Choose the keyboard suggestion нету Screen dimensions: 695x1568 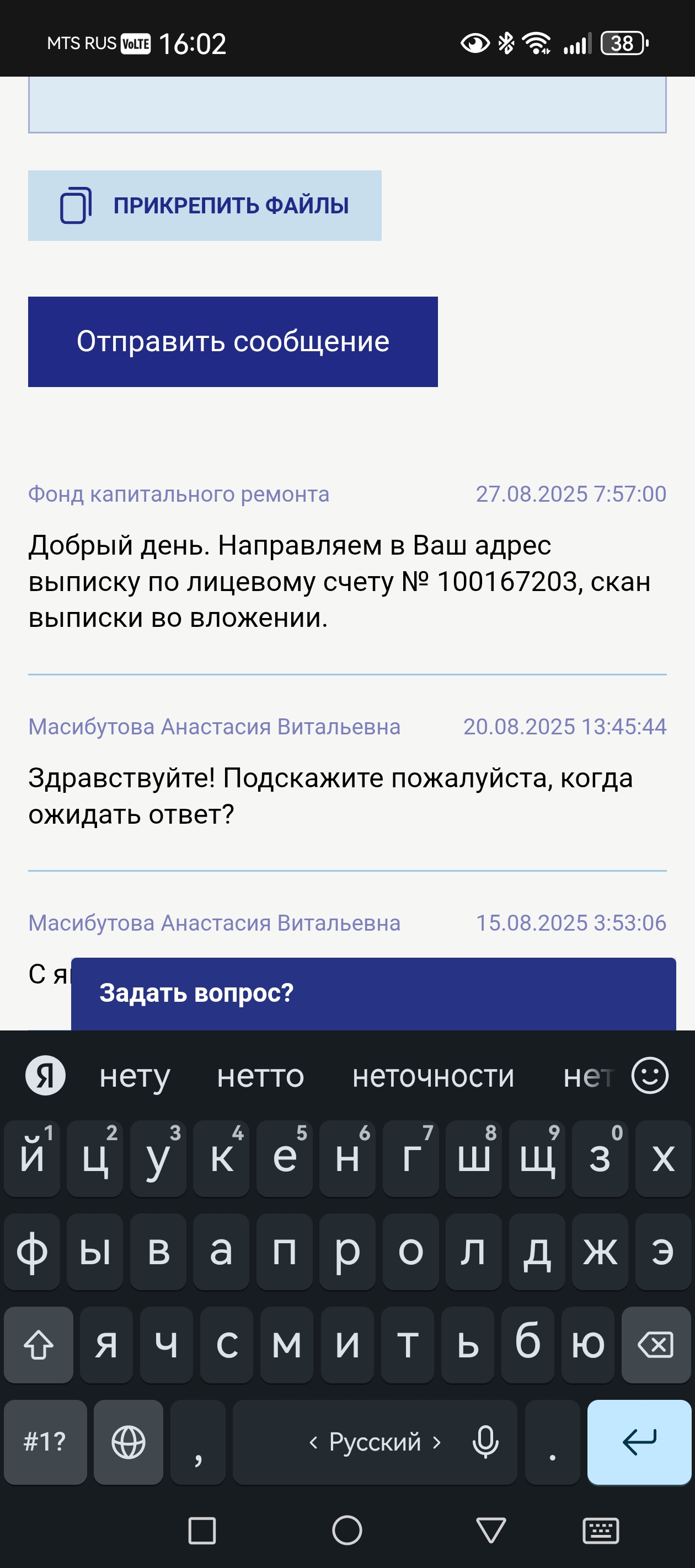point(135,1076)
